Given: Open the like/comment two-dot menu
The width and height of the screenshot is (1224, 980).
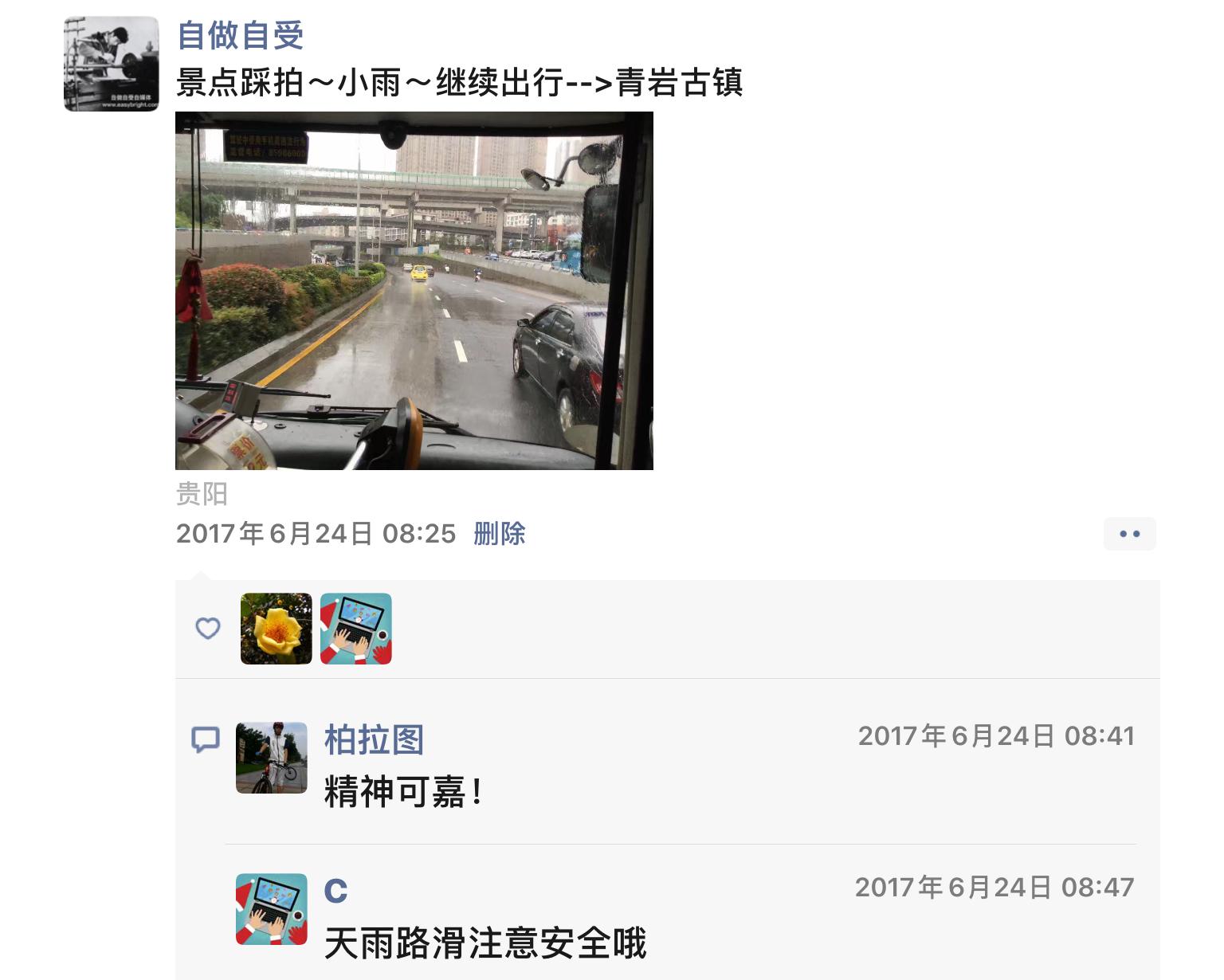Looking at the screenshot, I should [1129, 534].
